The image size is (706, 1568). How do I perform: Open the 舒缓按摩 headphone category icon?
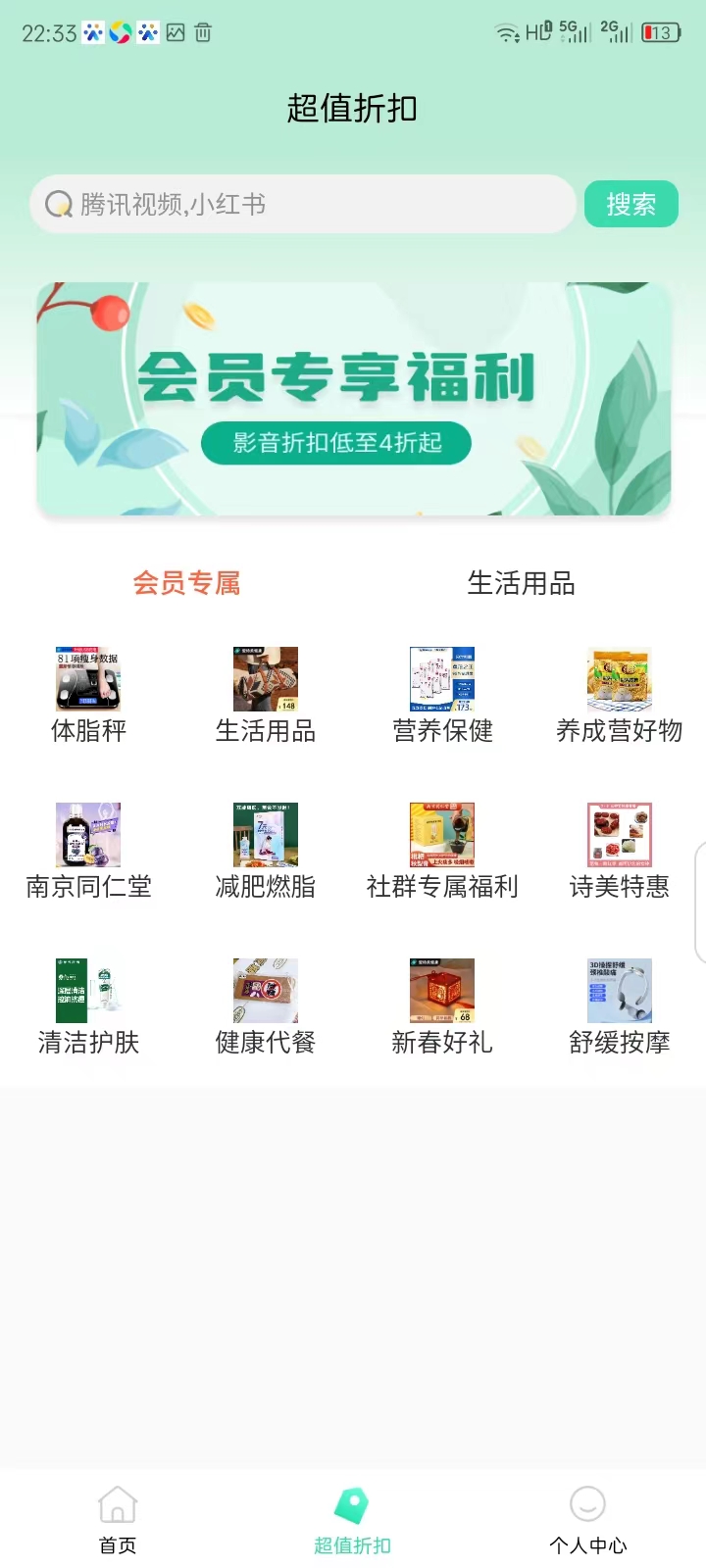point(619,990)
